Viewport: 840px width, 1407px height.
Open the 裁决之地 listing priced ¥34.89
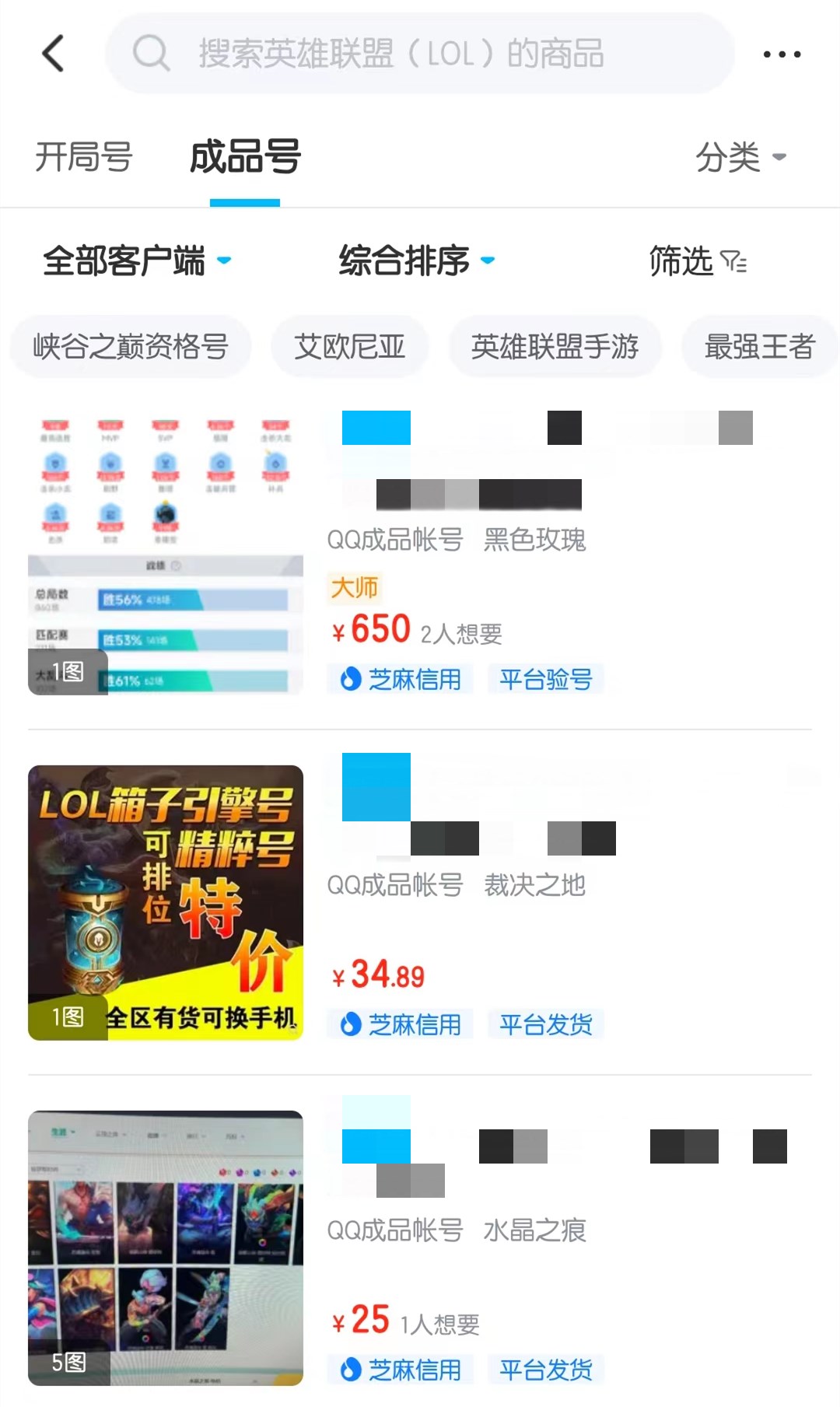coord(420,902)
